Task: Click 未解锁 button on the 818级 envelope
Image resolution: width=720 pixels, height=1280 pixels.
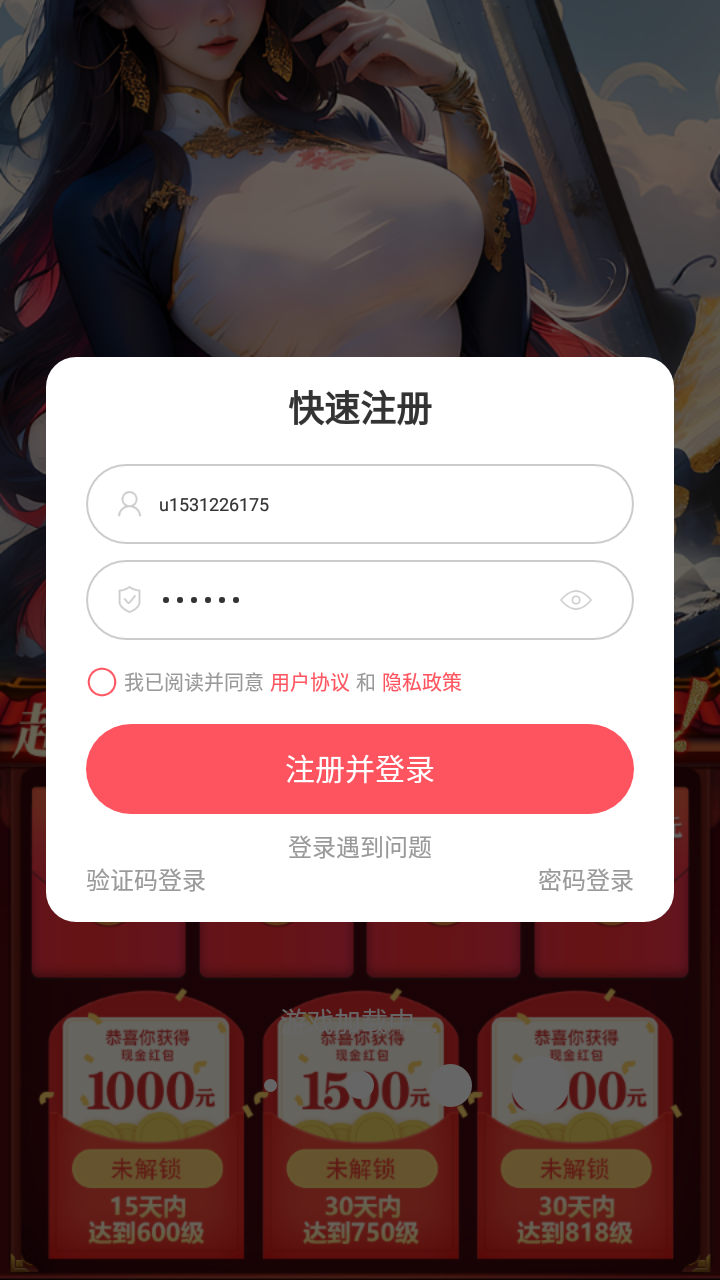Action: coord(574,1167)
